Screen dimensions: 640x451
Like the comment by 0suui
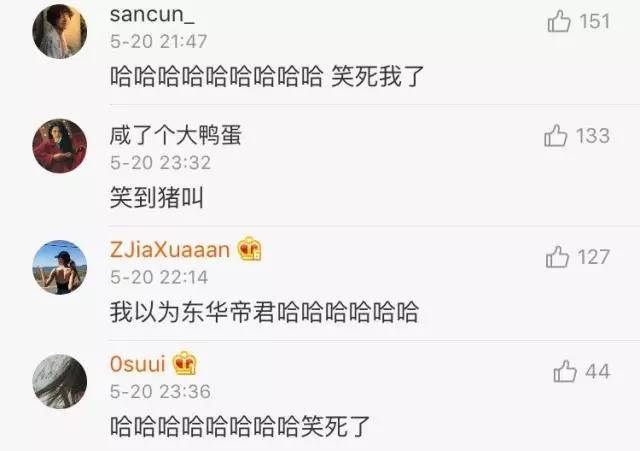(565, 372)
